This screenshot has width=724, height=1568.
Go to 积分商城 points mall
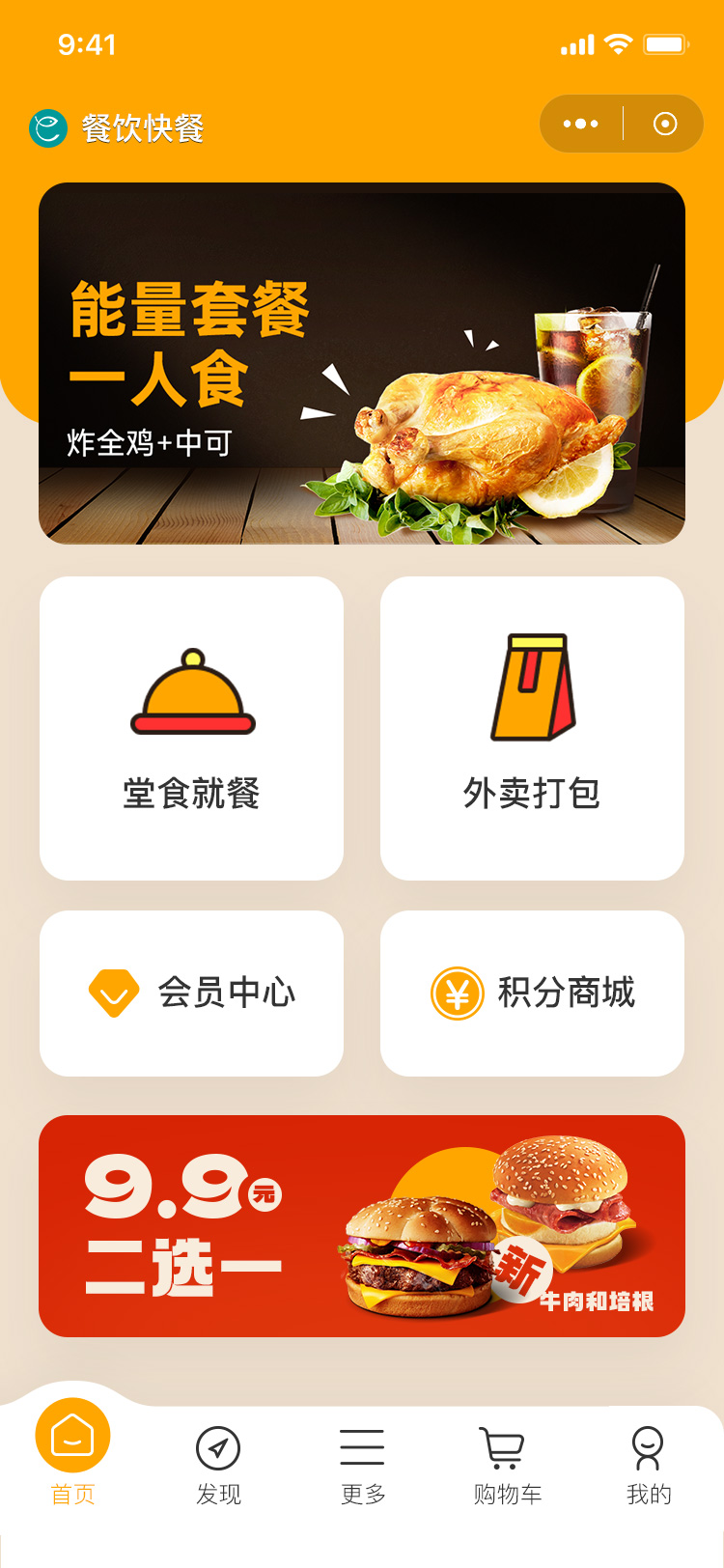(532, 994)
